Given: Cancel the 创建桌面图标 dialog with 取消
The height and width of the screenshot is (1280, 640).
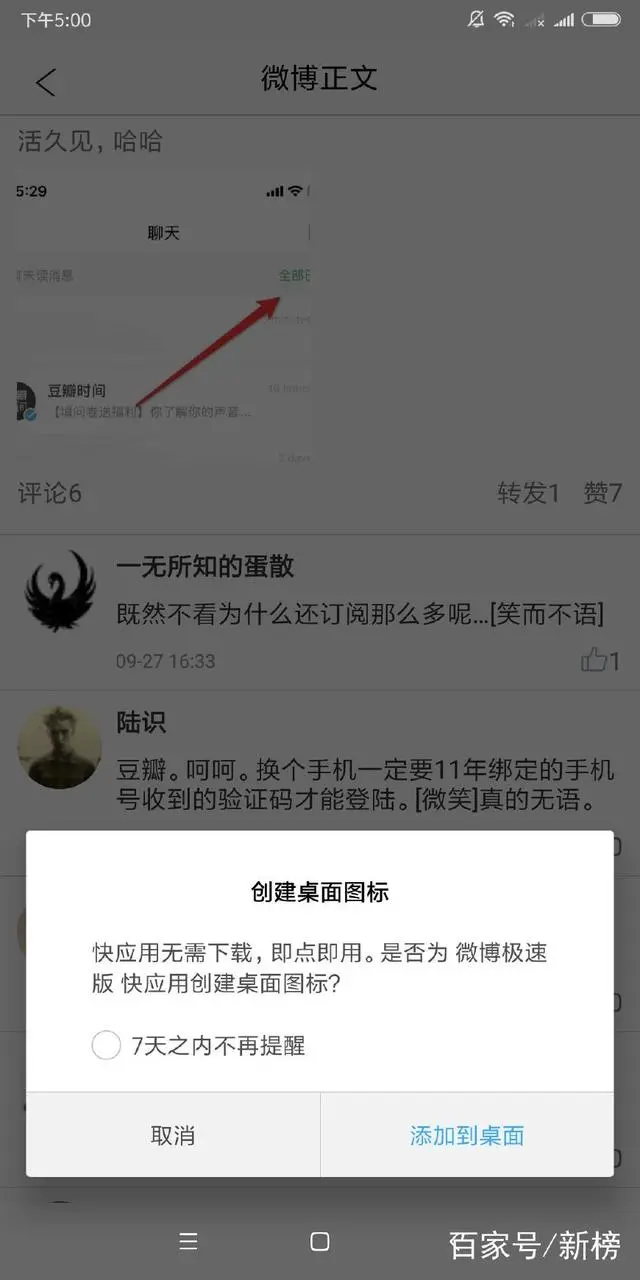Looking at the screenshot, I should 173,1135.
